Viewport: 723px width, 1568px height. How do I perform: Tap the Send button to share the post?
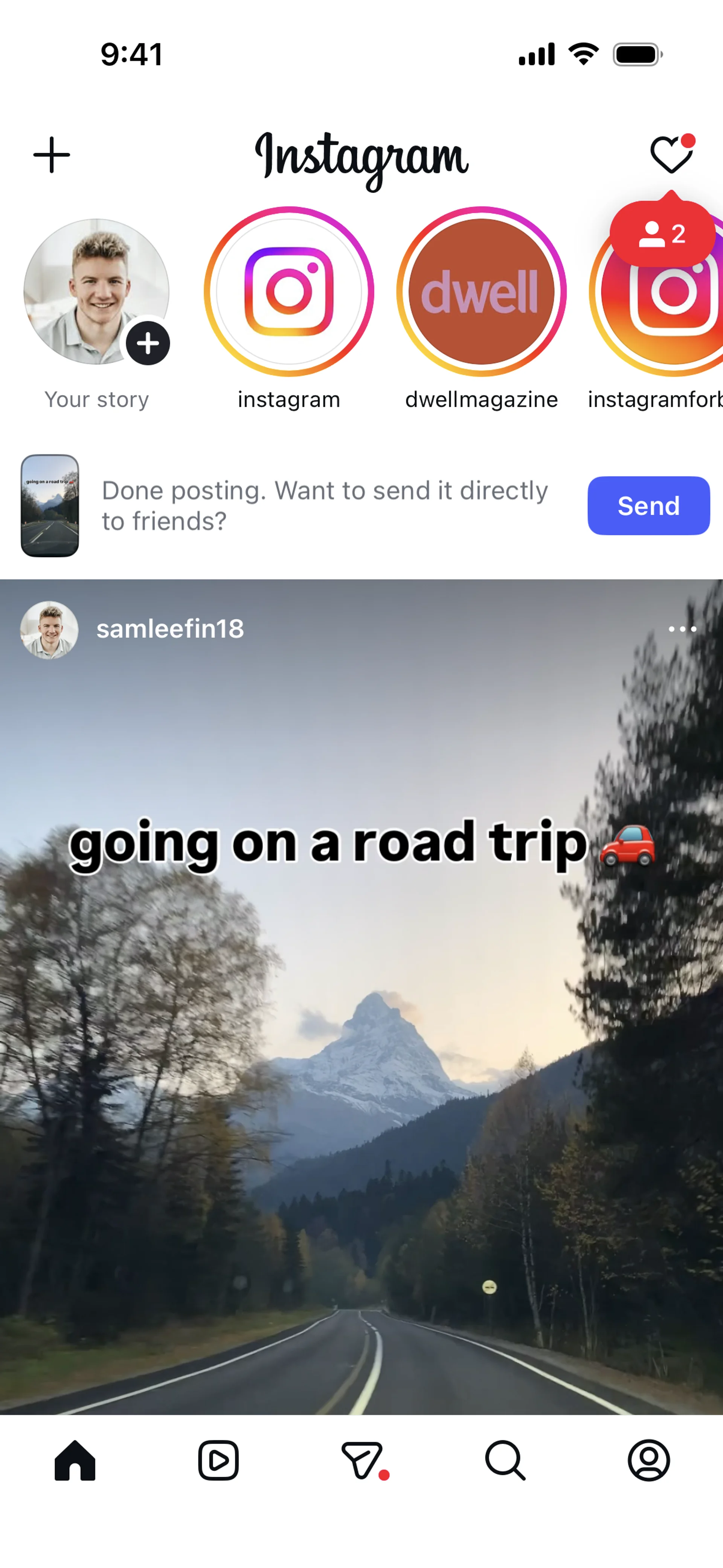point(648,506)
